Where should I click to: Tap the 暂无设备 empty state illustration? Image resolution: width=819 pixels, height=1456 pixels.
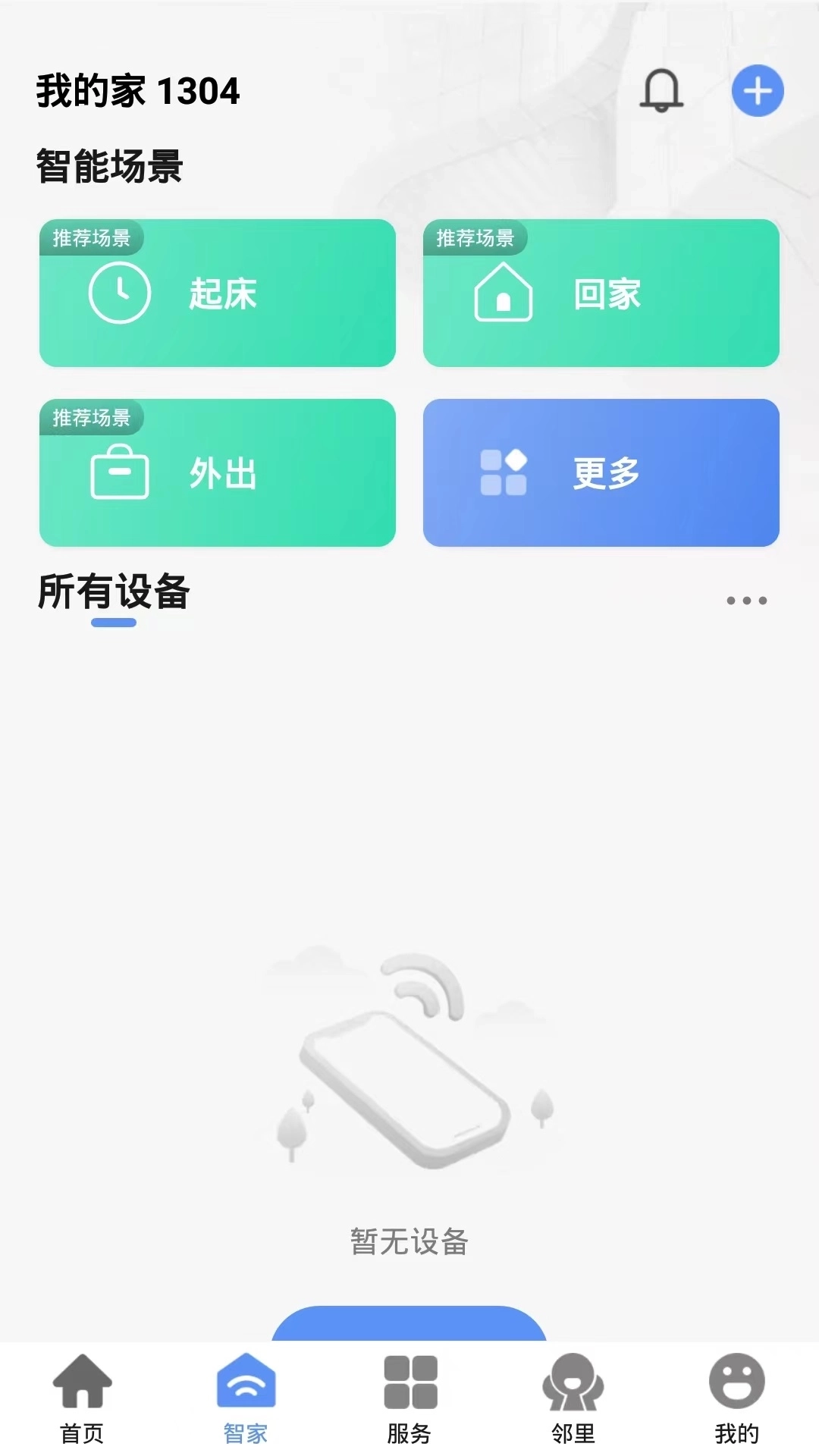click(x=409, y=1077)
